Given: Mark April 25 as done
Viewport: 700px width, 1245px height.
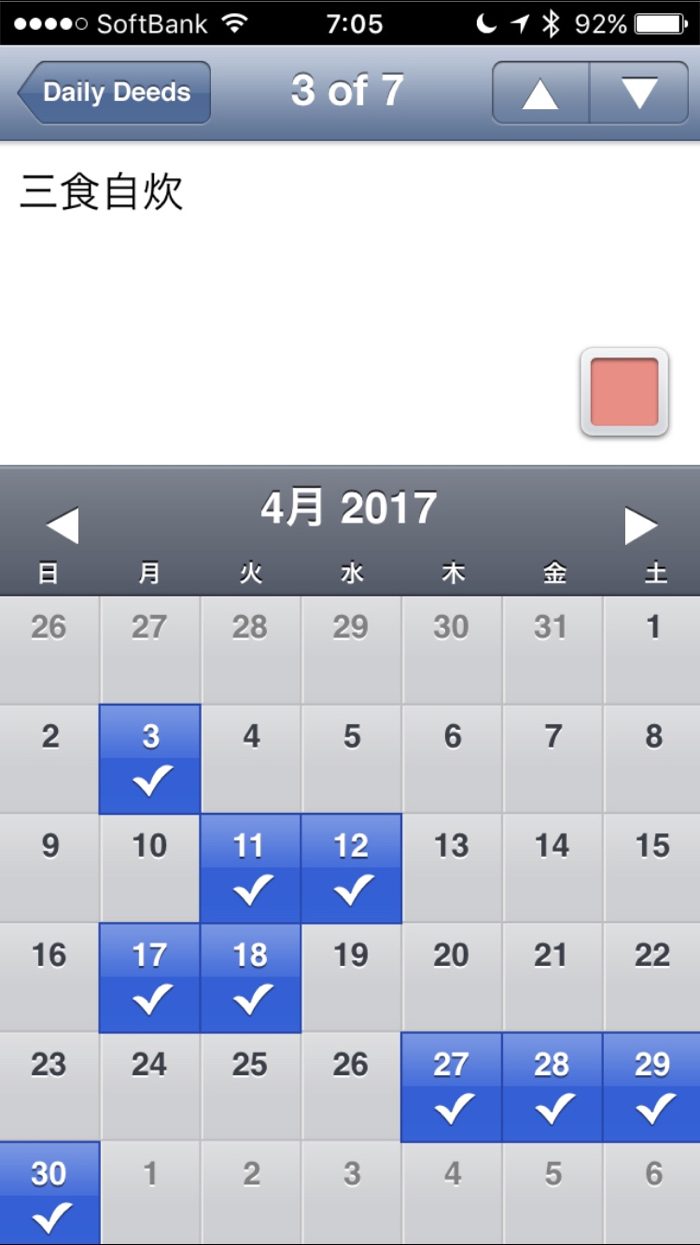Looking at the screenshot, I should click(250, 1086).
